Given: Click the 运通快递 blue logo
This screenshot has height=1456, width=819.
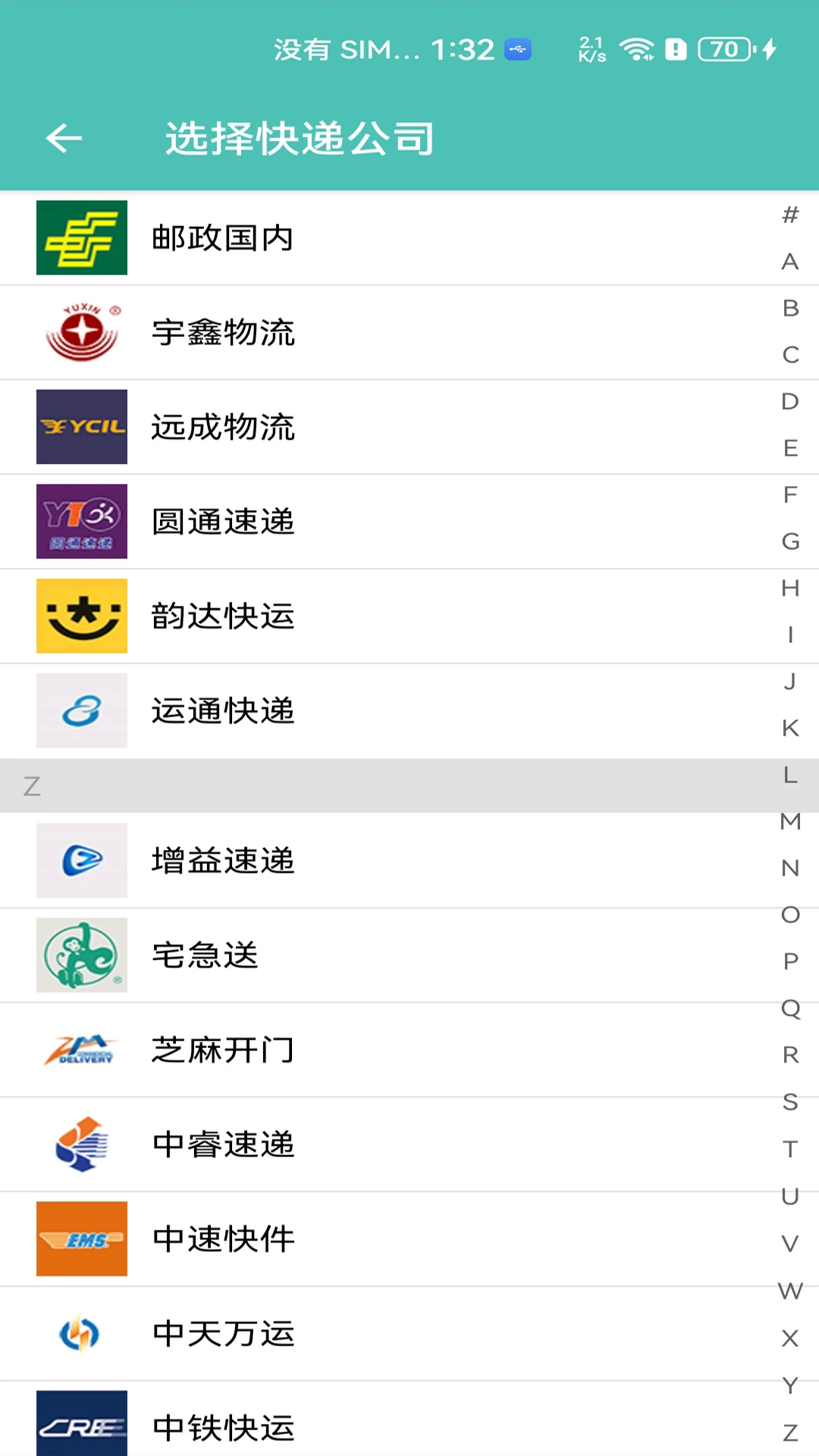Looking at the screenshot, I should pyautogui.click(x=81, y=711).
